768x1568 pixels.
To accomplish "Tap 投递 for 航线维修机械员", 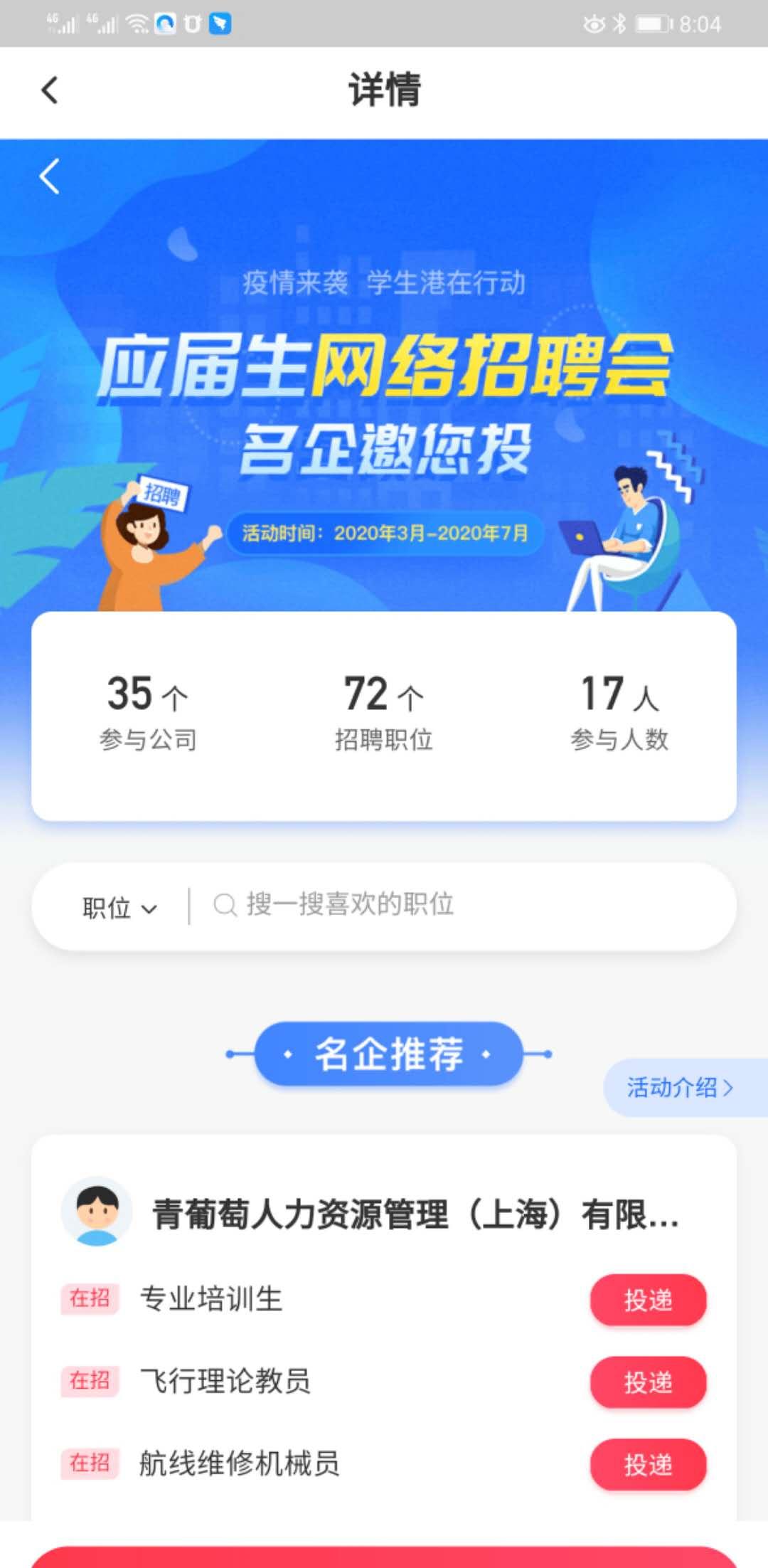I will point(648,1465).
